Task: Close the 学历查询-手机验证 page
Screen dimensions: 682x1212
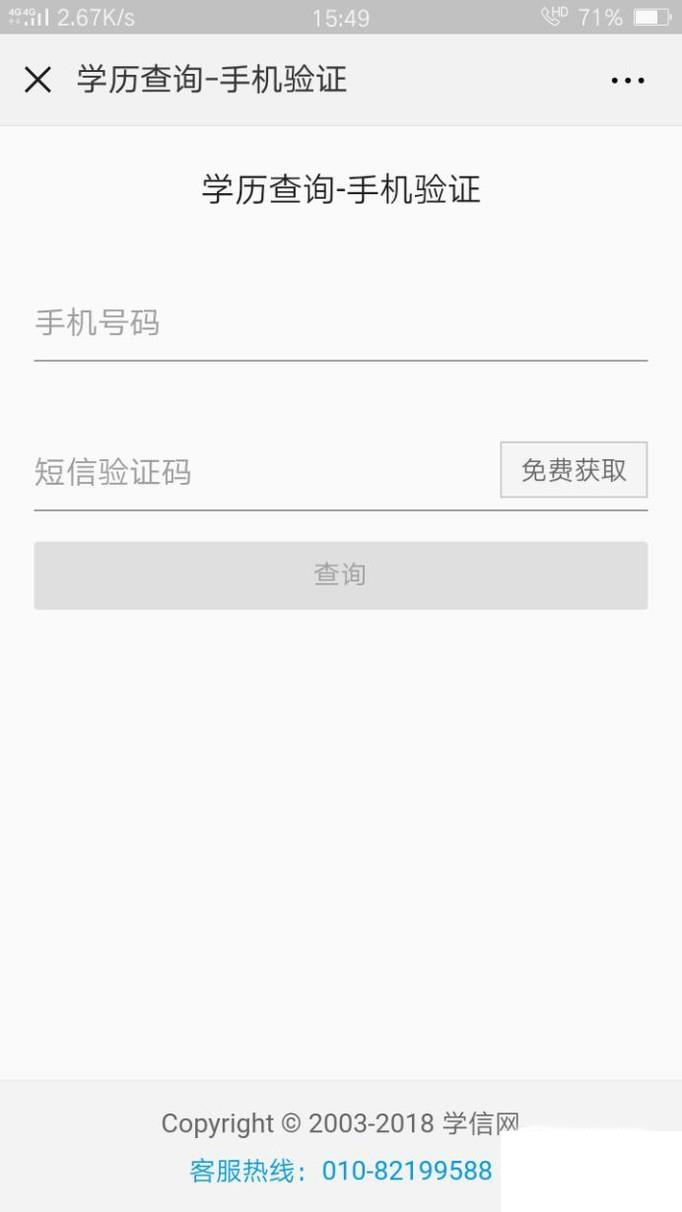Action: pyautogui.click(x=38, y=80)
